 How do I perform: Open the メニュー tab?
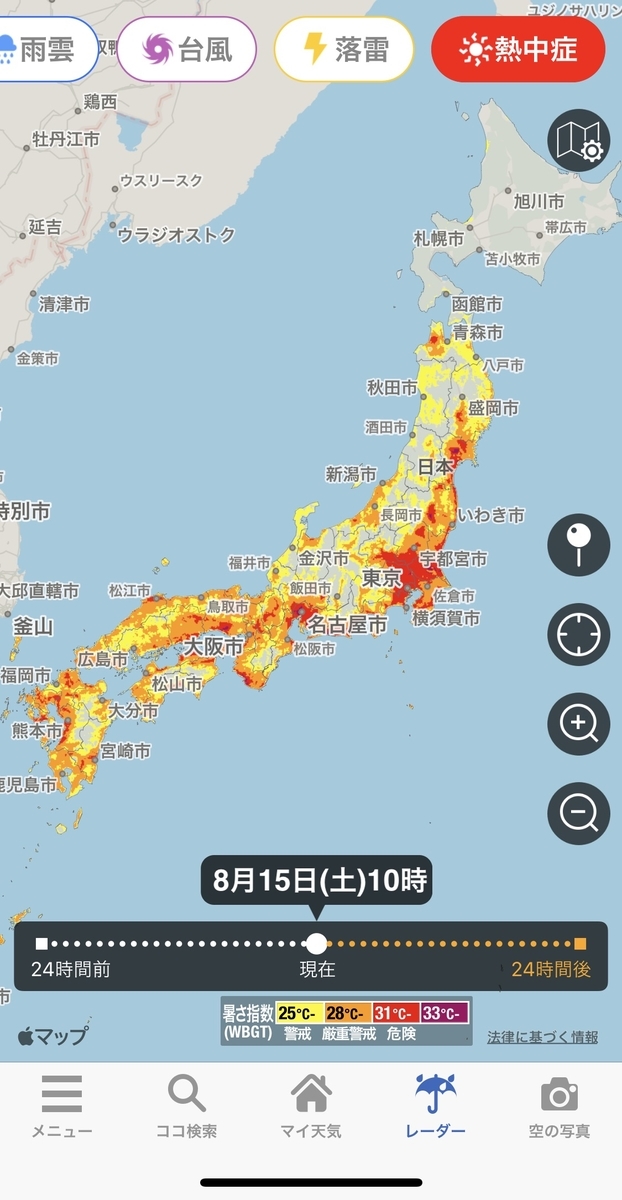tap(62, 1108)
